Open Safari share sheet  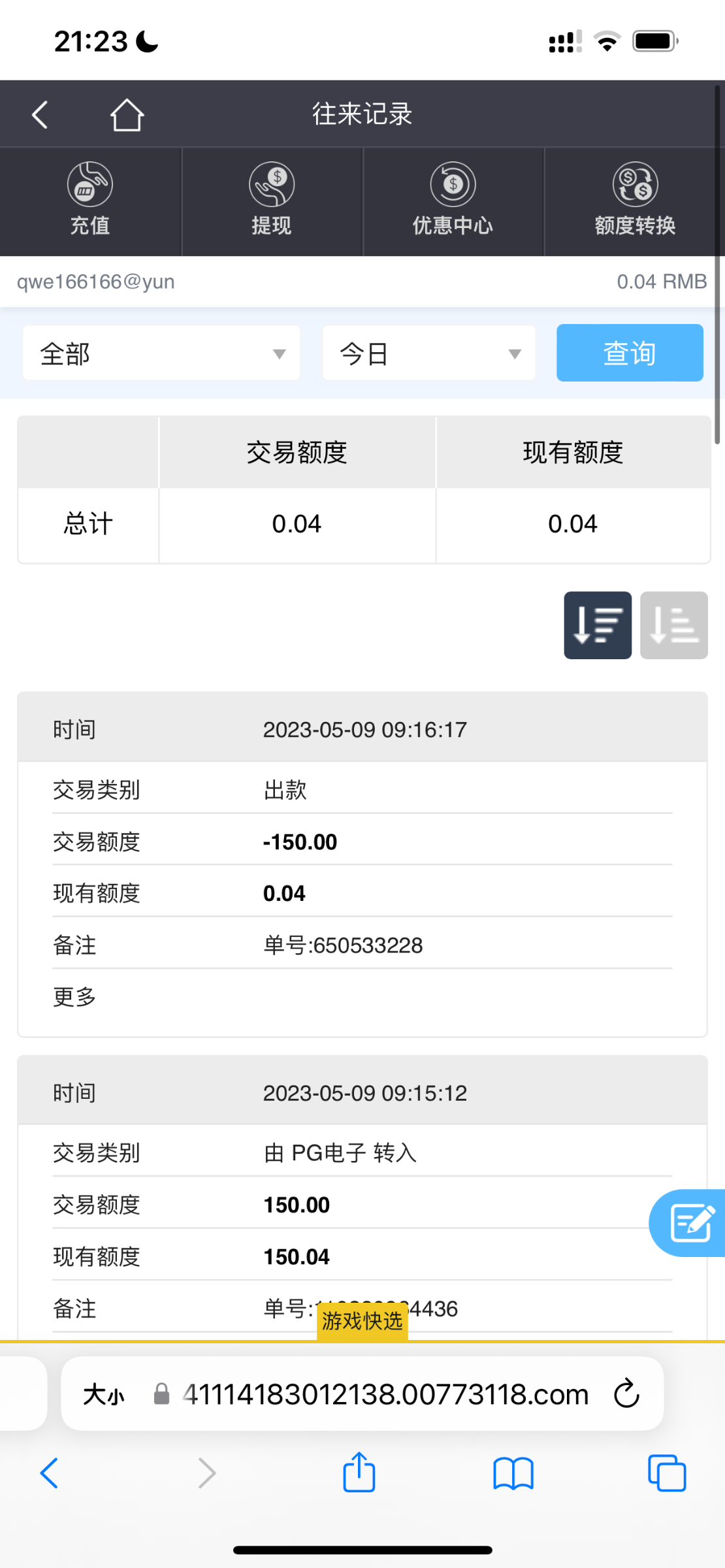coord(359,1473)
